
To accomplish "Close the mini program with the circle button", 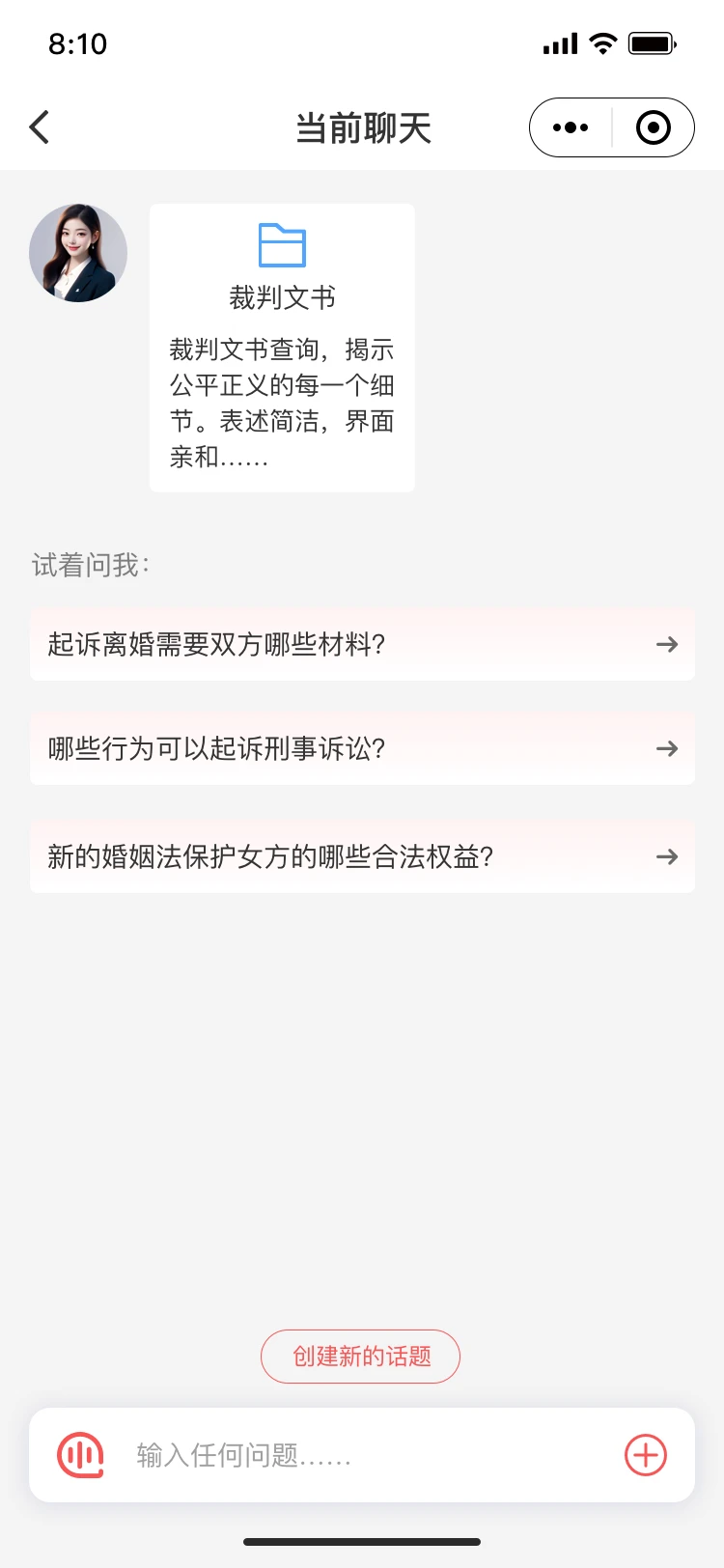I will pyautogui.click(x=654, y=127).
